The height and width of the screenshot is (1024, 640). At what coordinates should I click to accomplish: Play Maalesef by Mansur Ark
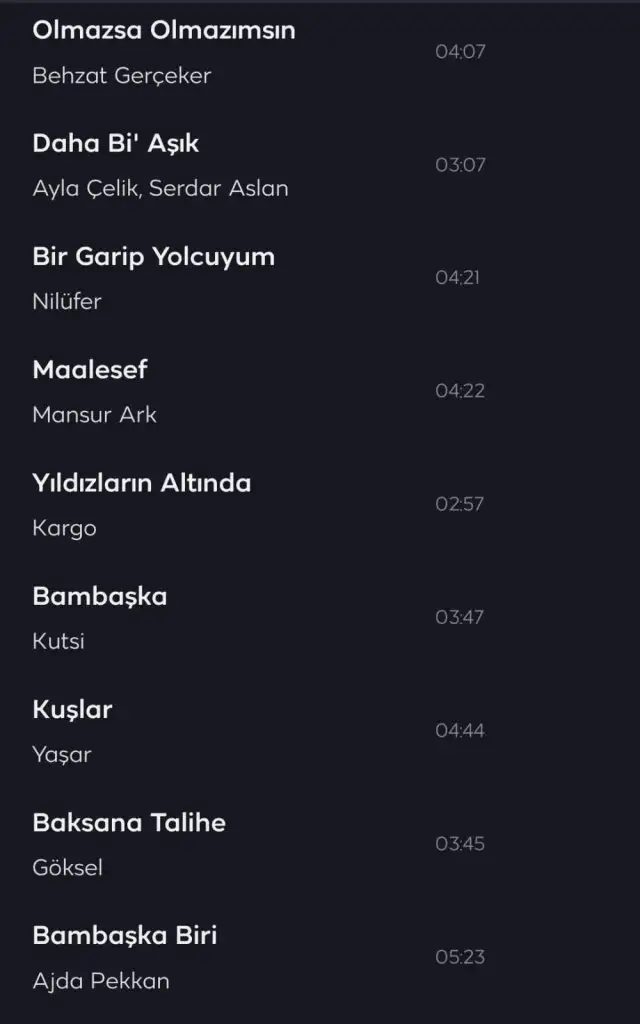(x=90, y=370)
